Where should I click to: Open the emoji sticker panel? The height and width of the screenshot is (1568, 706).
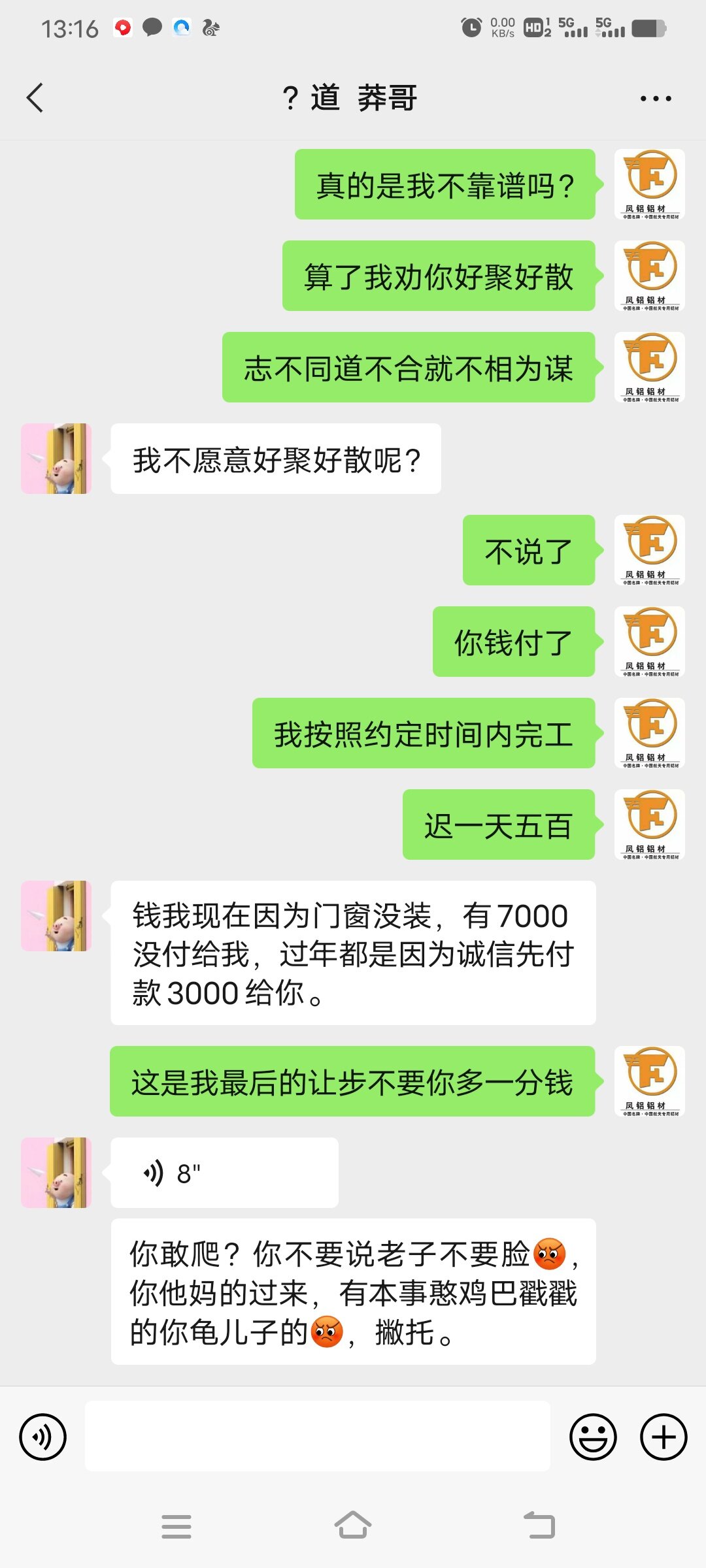[593, 1437]
